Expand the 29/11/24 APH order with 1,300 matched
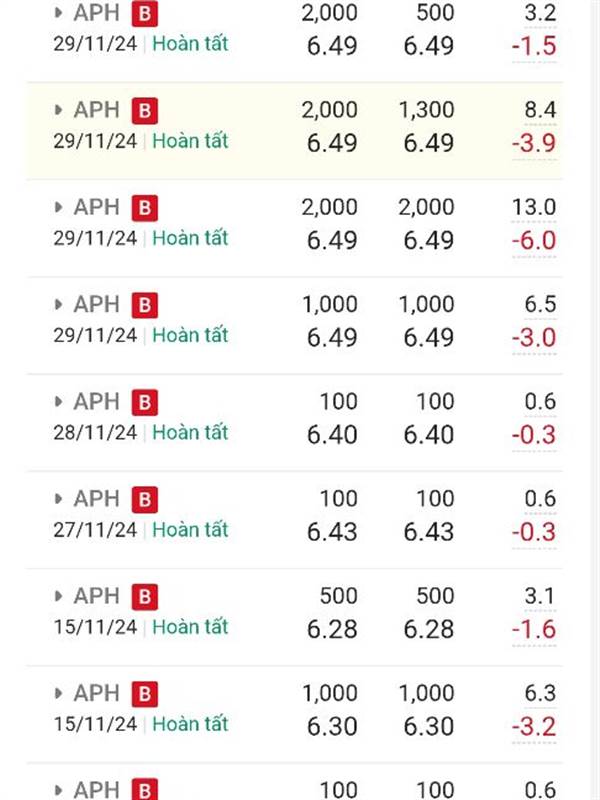The image size is (600, 800). click(x=59, y=110)
